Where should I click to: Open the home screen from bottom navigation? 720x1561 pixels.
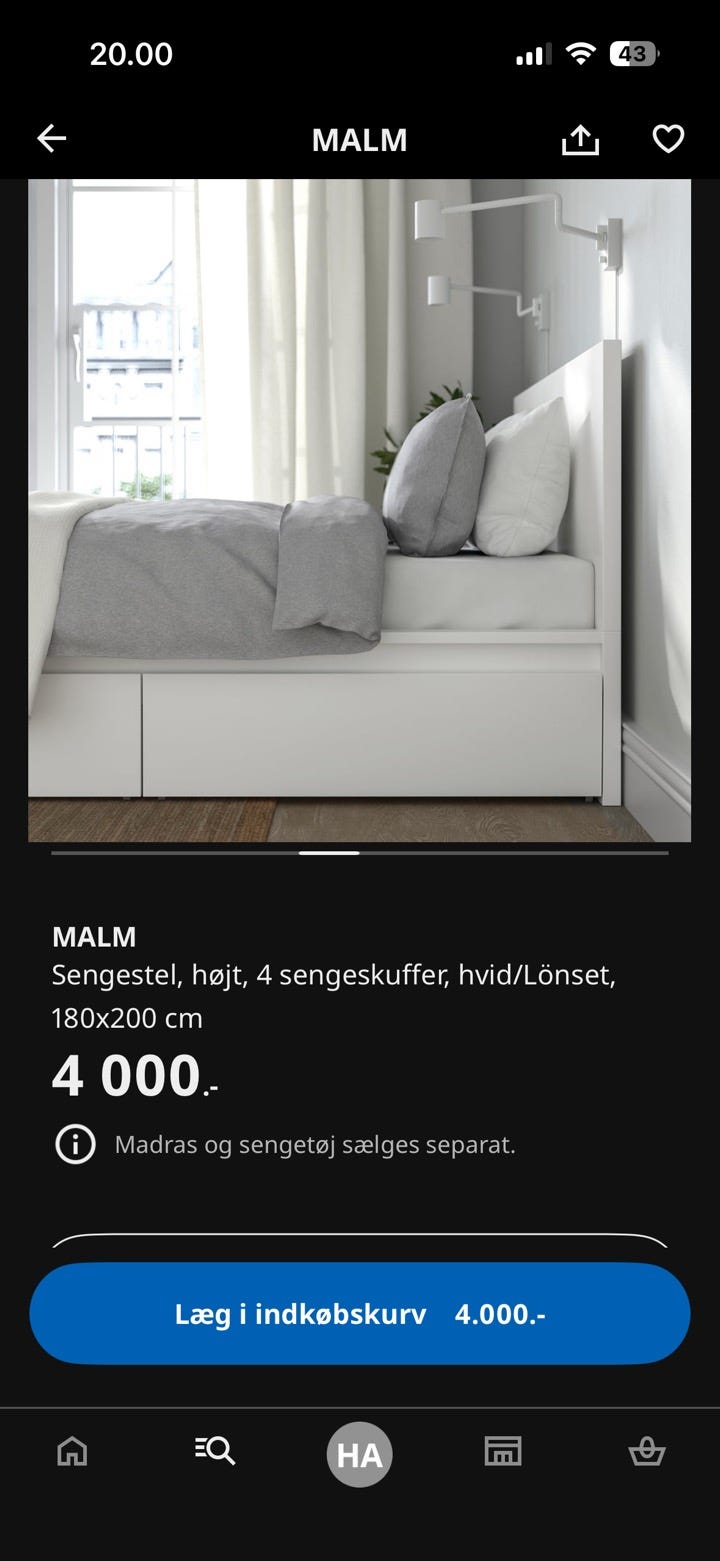tap(71, 1454)
